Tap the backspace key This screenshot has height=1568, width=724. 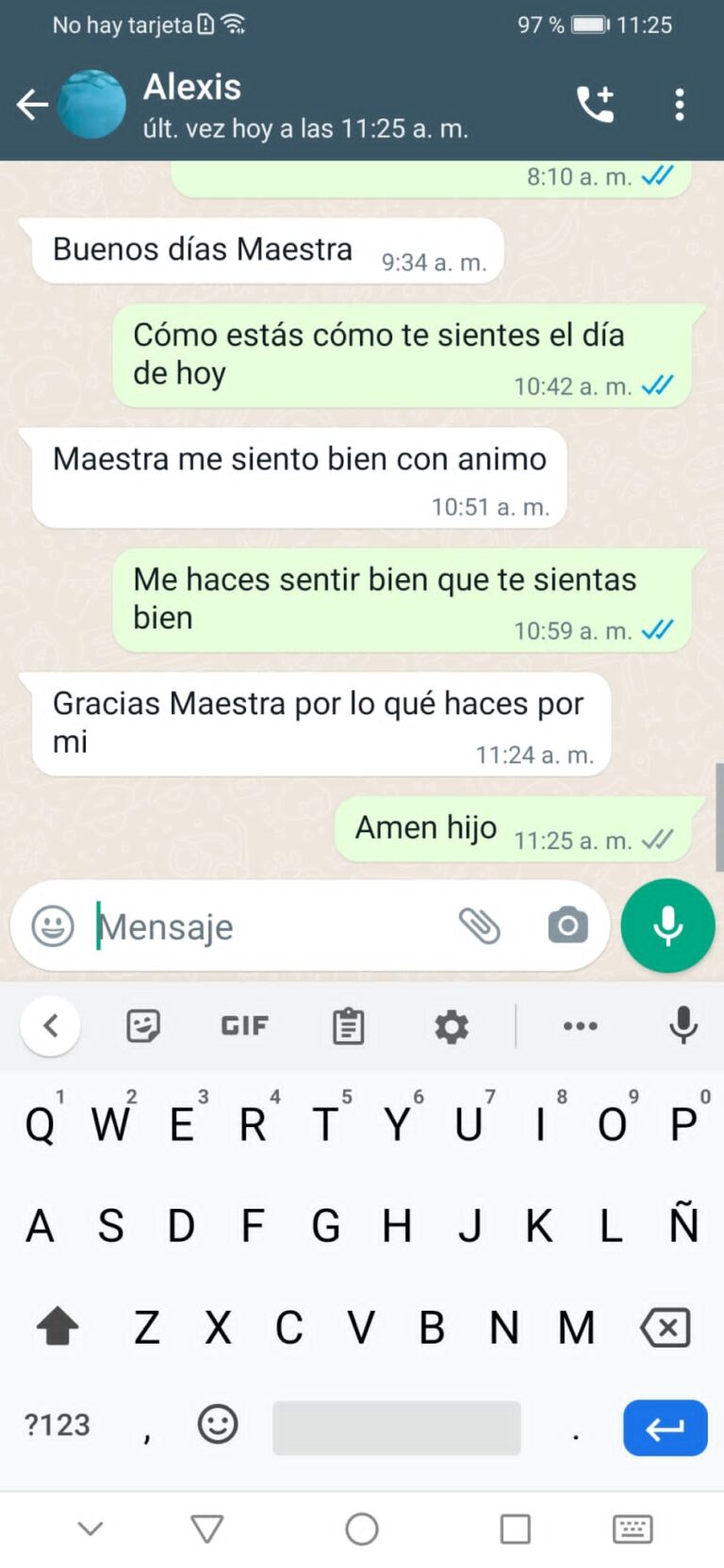coord(666,1328)
